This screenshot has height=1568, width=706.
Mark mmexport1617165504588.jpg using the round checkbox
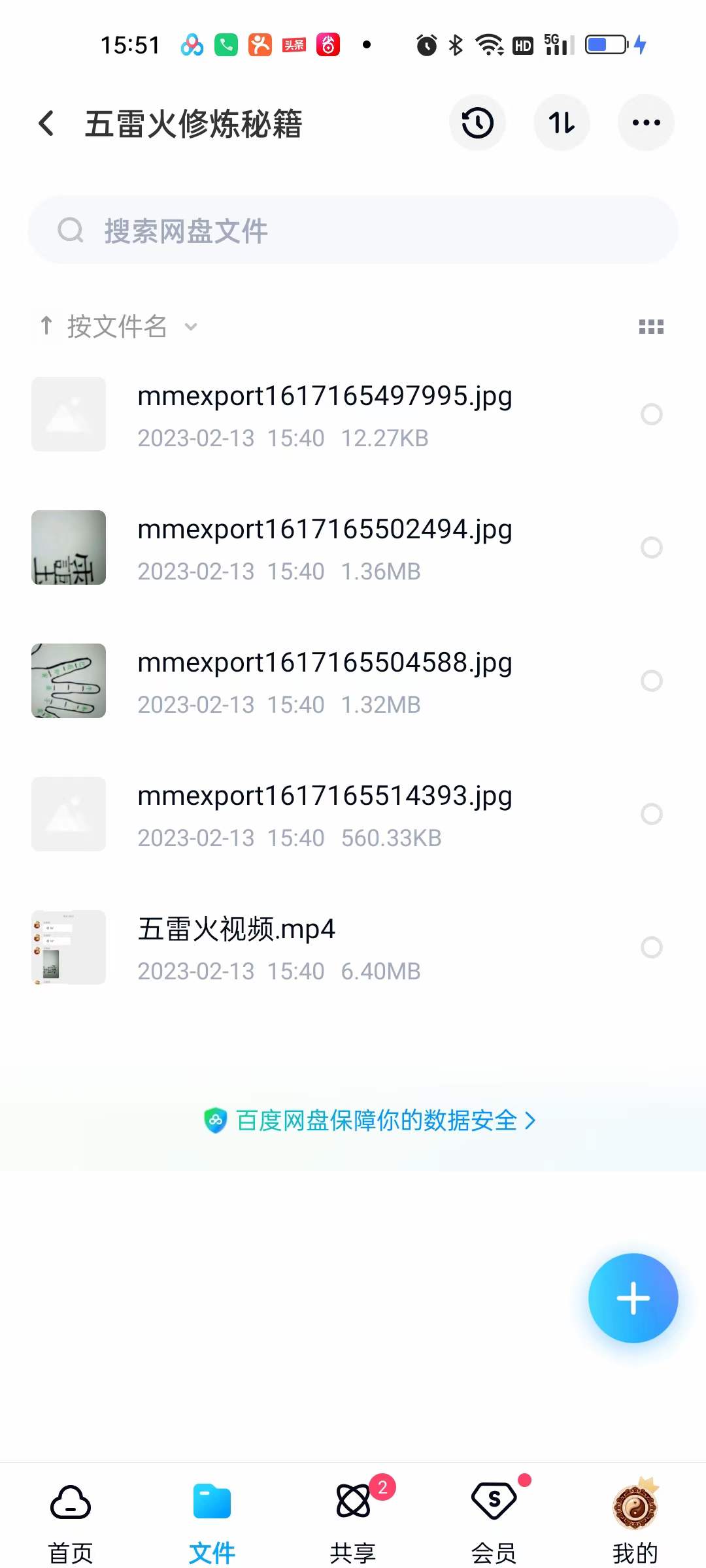click(651, 681)
